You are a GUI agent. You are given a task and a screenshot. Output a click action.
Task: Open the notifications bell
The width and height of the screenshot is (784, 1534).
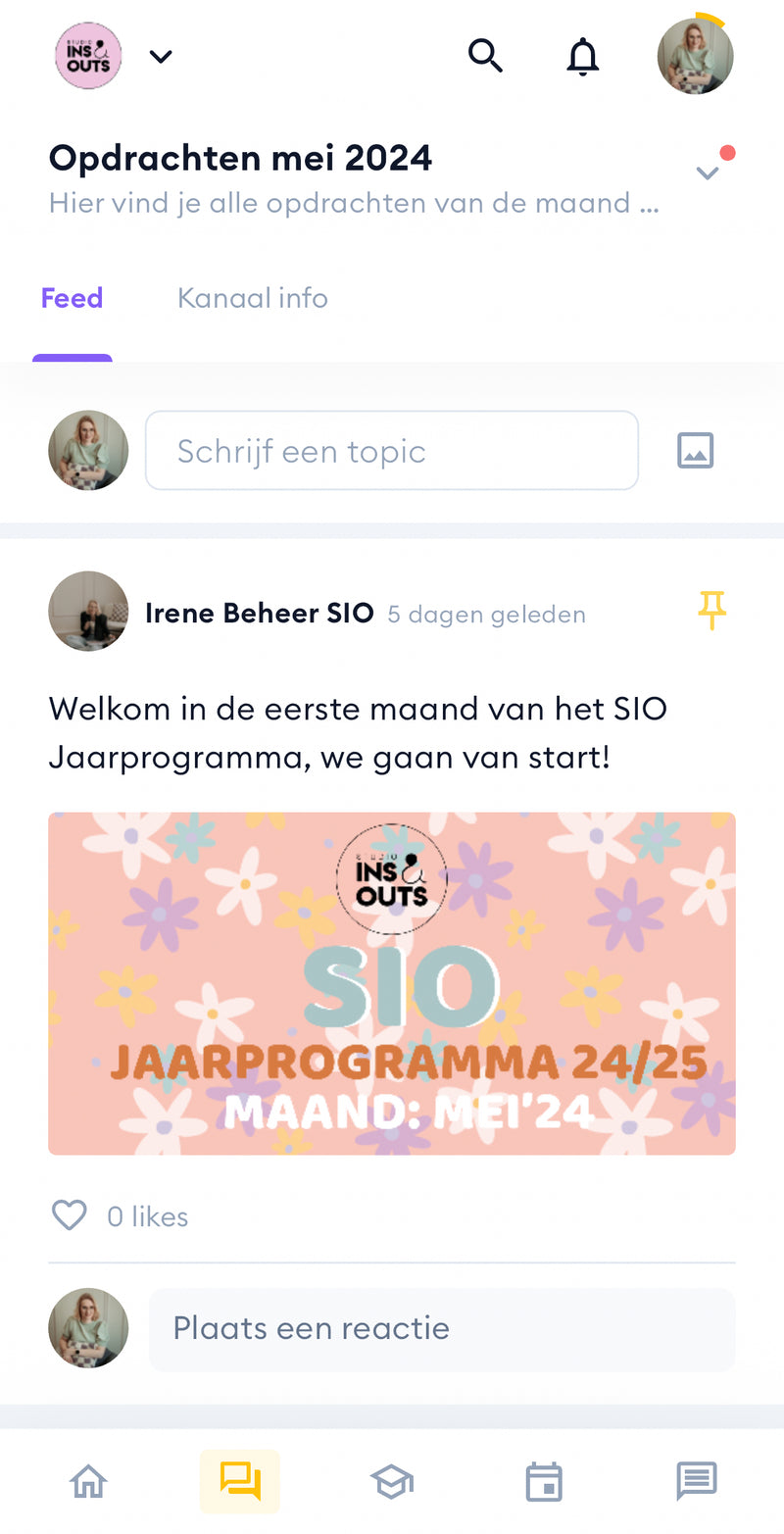tap(583, 56)
